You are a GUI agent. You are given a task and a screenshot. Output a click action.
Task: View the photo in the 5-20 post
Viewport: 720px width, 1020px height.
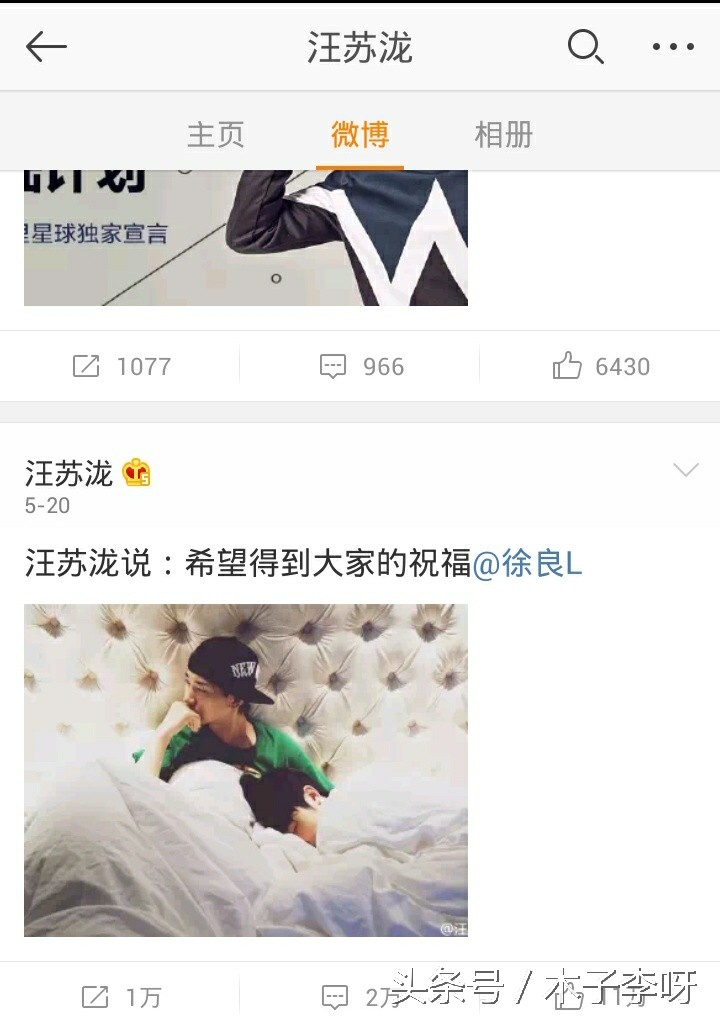(x=246, y=770)
